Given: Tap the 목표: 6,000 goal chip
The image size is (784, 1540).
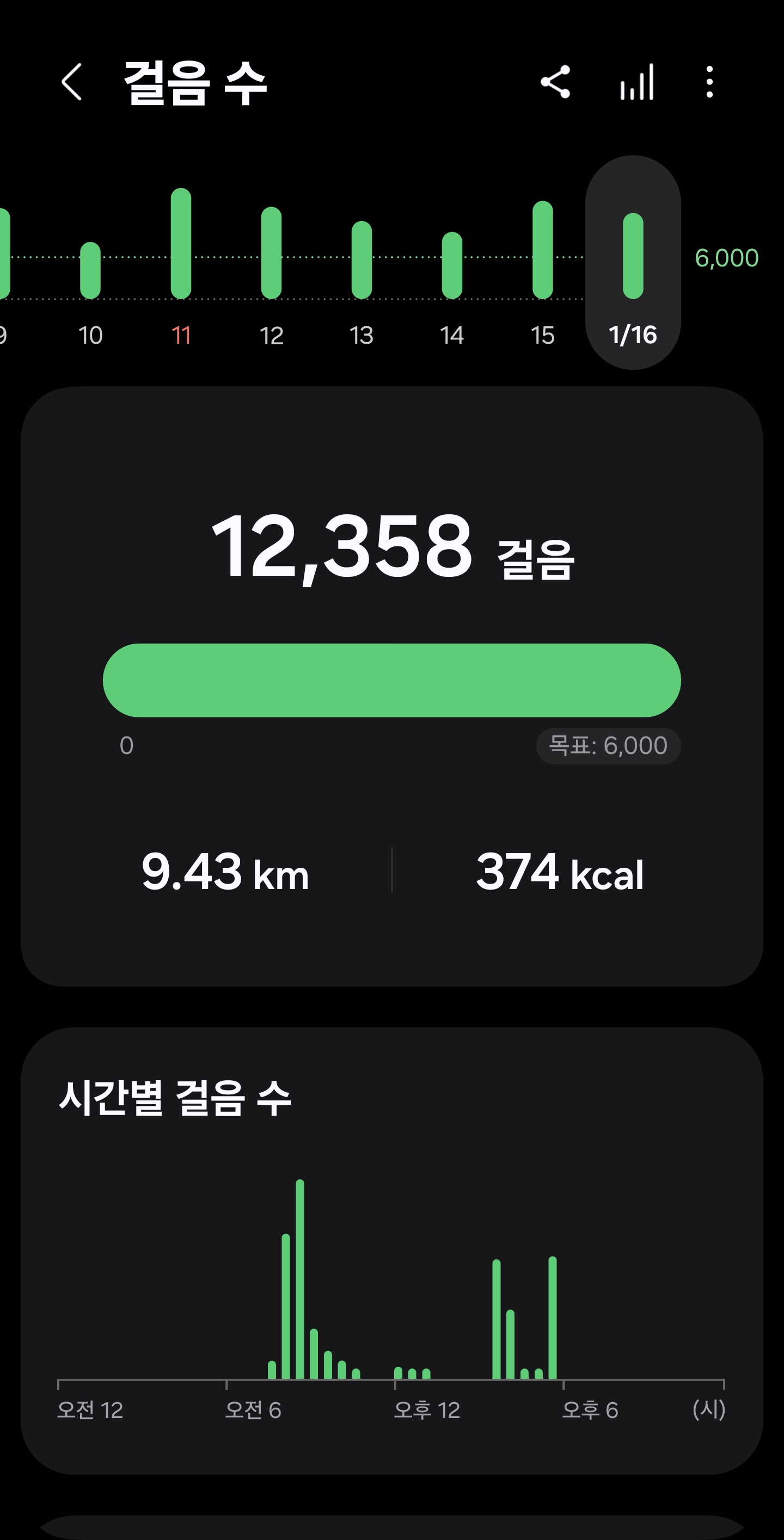Looking at the screenshot, I should point(608,746).
